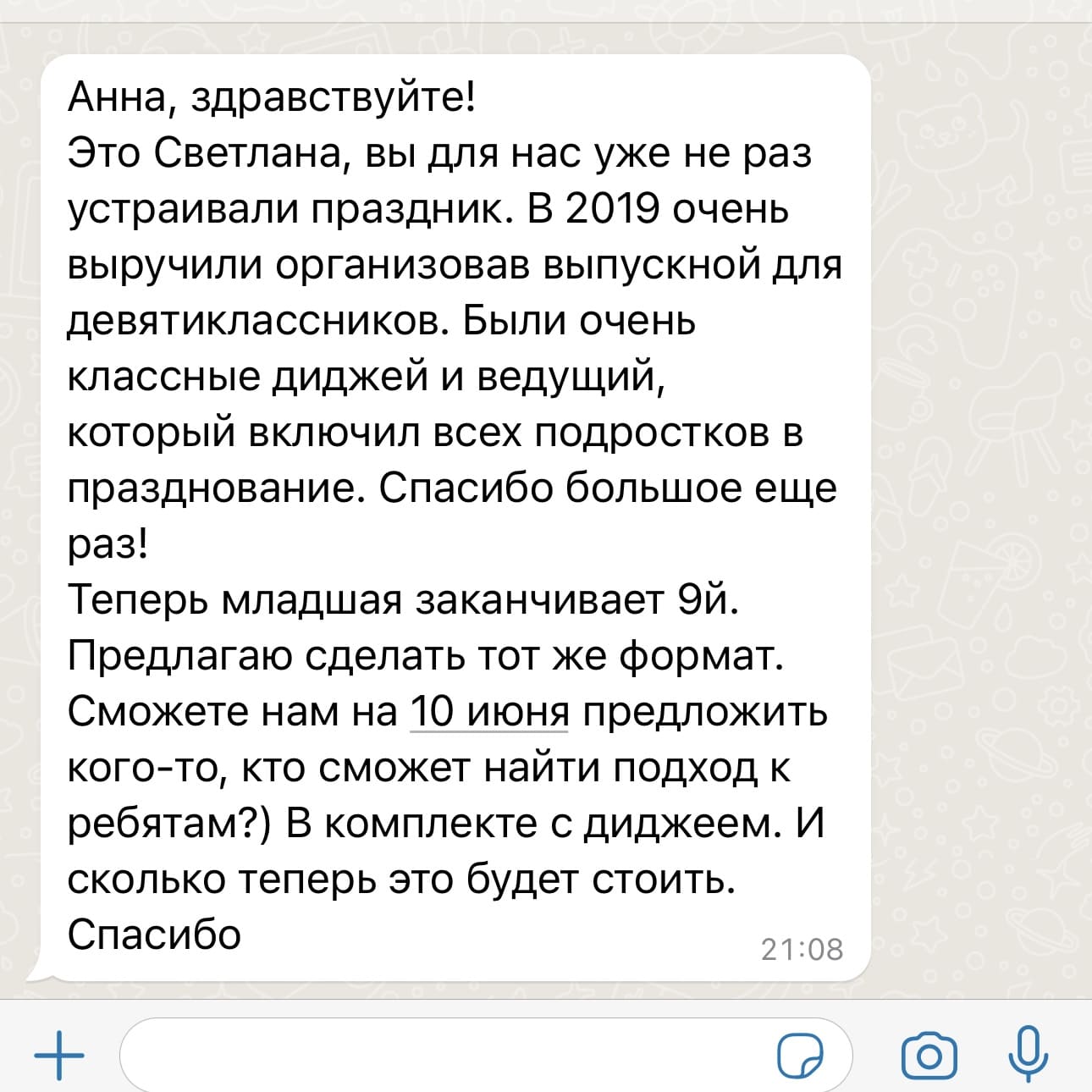The height and width of the screenshot is (1092, 1092).
Task: Open the camera to take a photo
Action: pos(929,1056)
